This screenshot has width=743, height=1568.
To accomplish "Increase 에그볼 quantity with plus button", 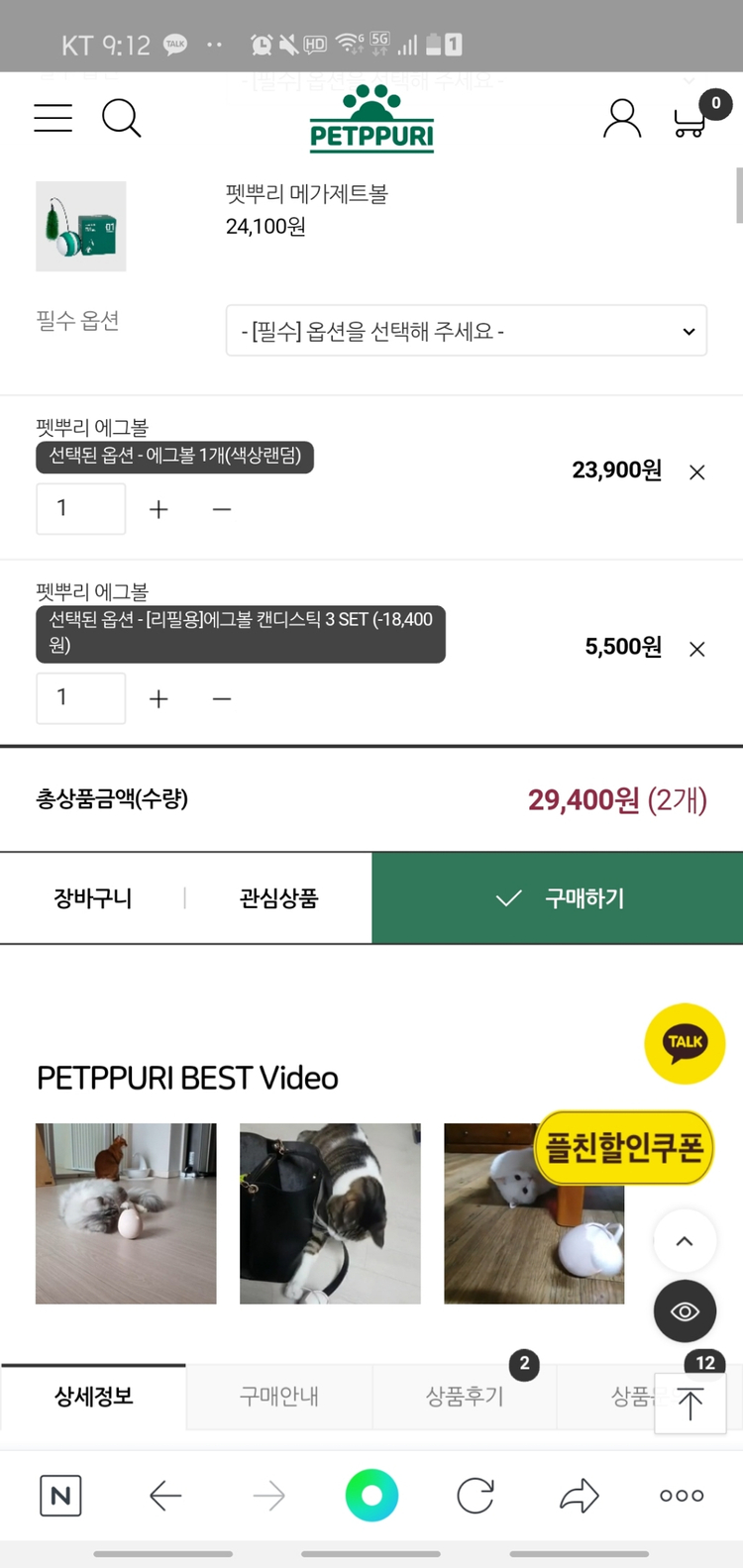I will pyautogui.click(x=158, y=508).
